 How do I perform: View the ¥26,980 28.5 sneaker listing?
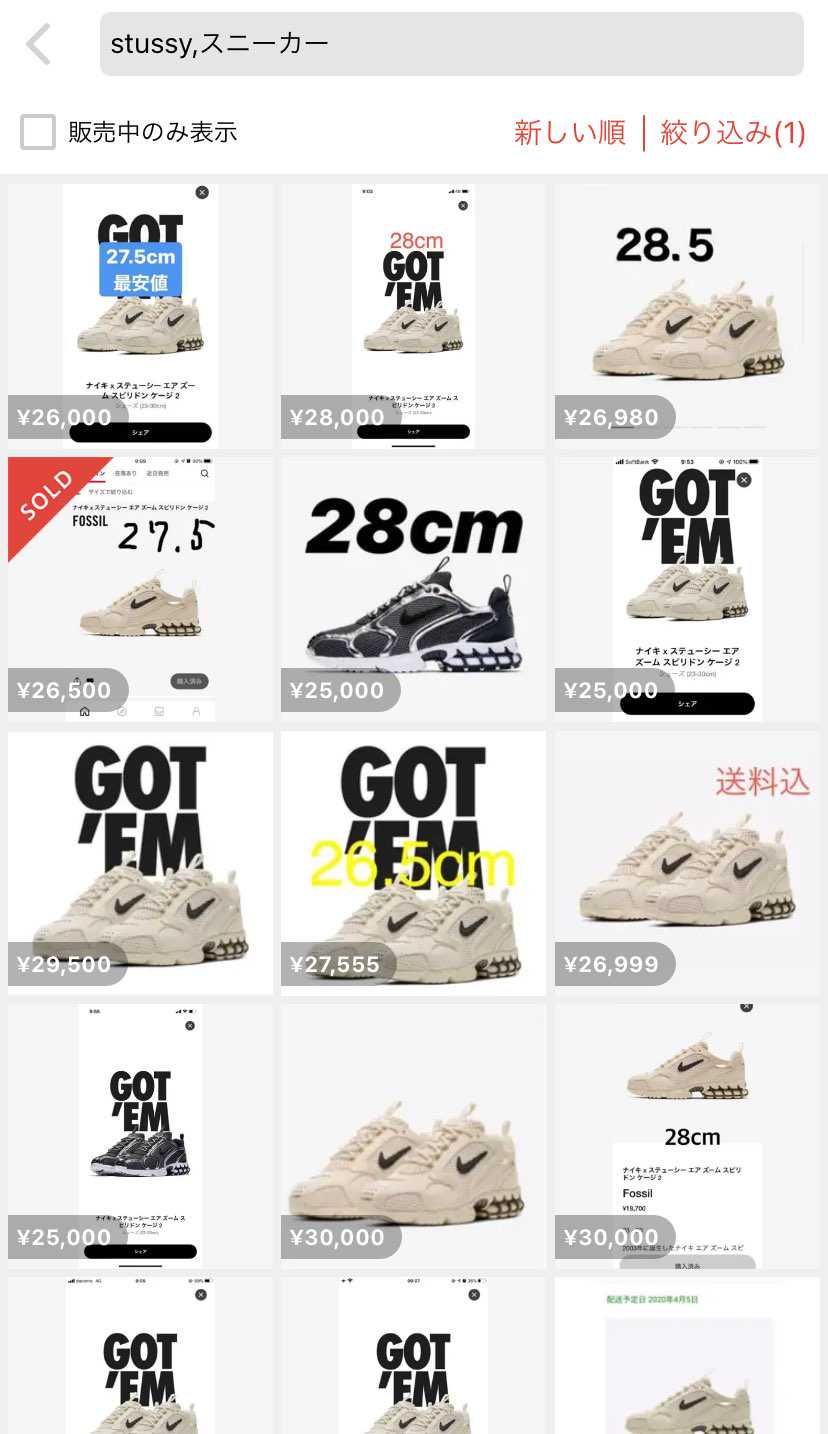687,314
